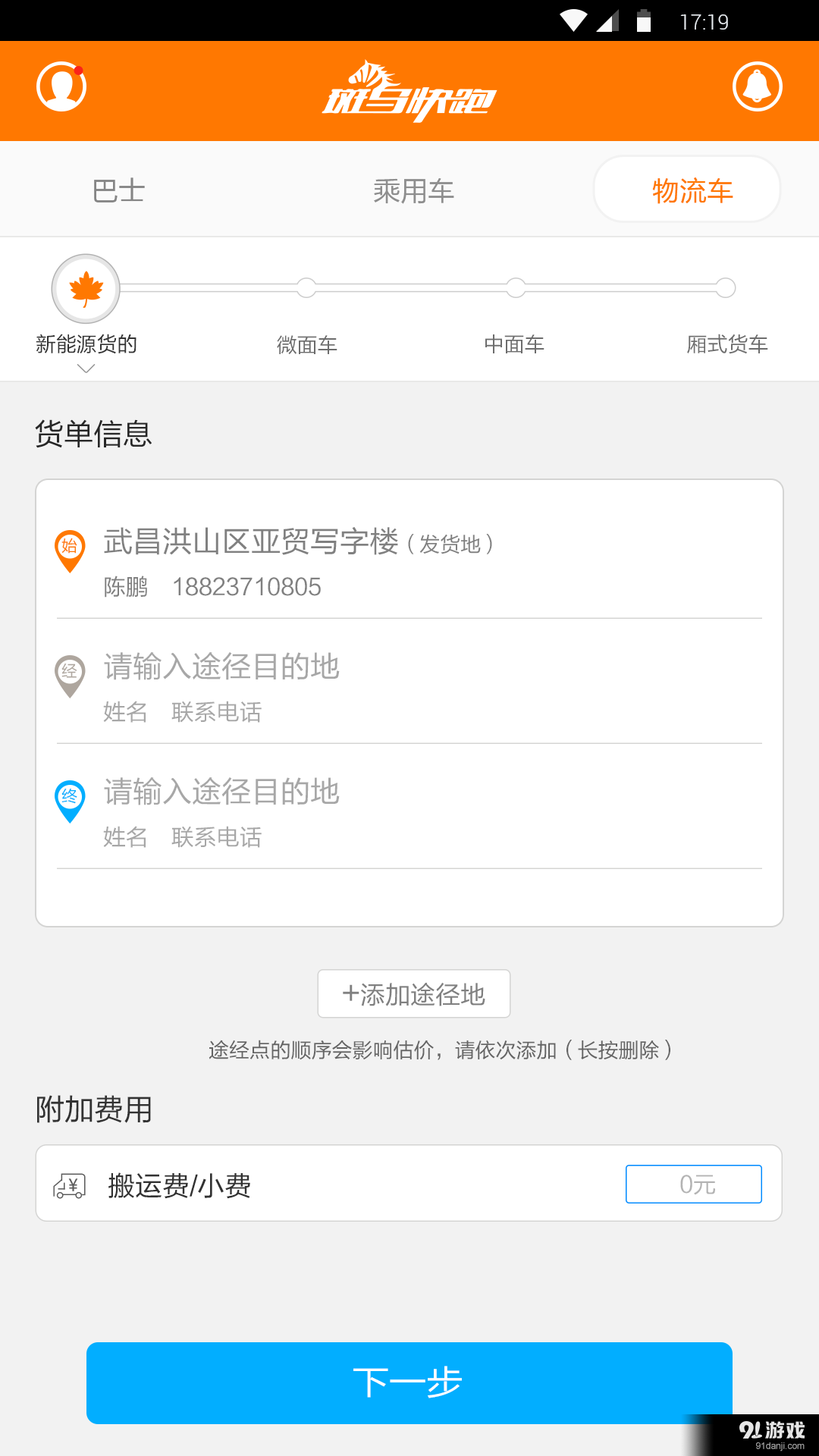
Task: Click the vehicle type progress track line
Action: click(x=409, y=287)
